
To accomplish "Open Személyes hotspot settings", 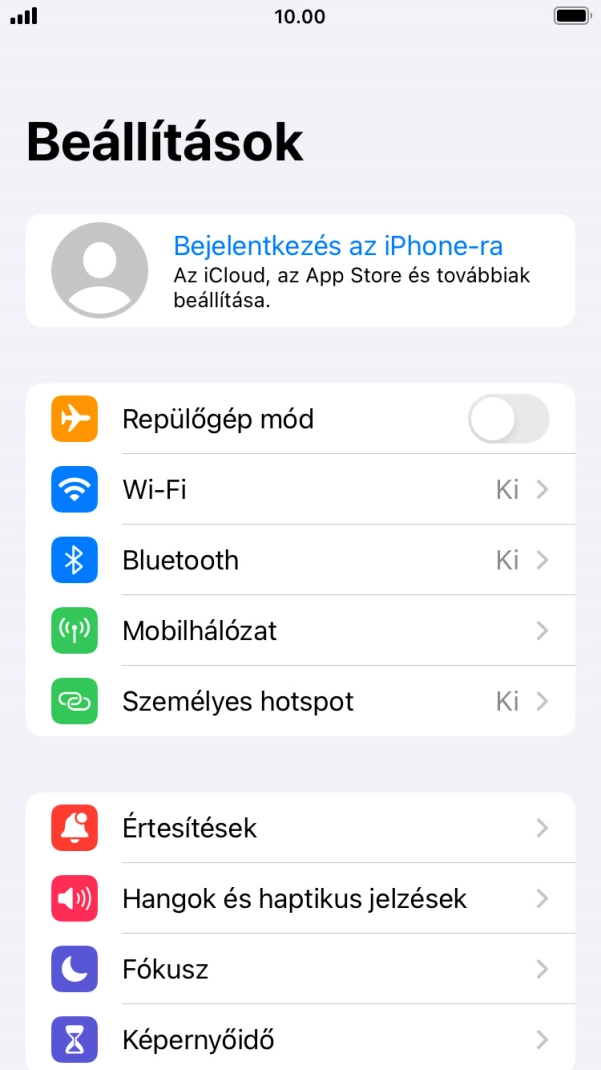I will coord(300,702).
